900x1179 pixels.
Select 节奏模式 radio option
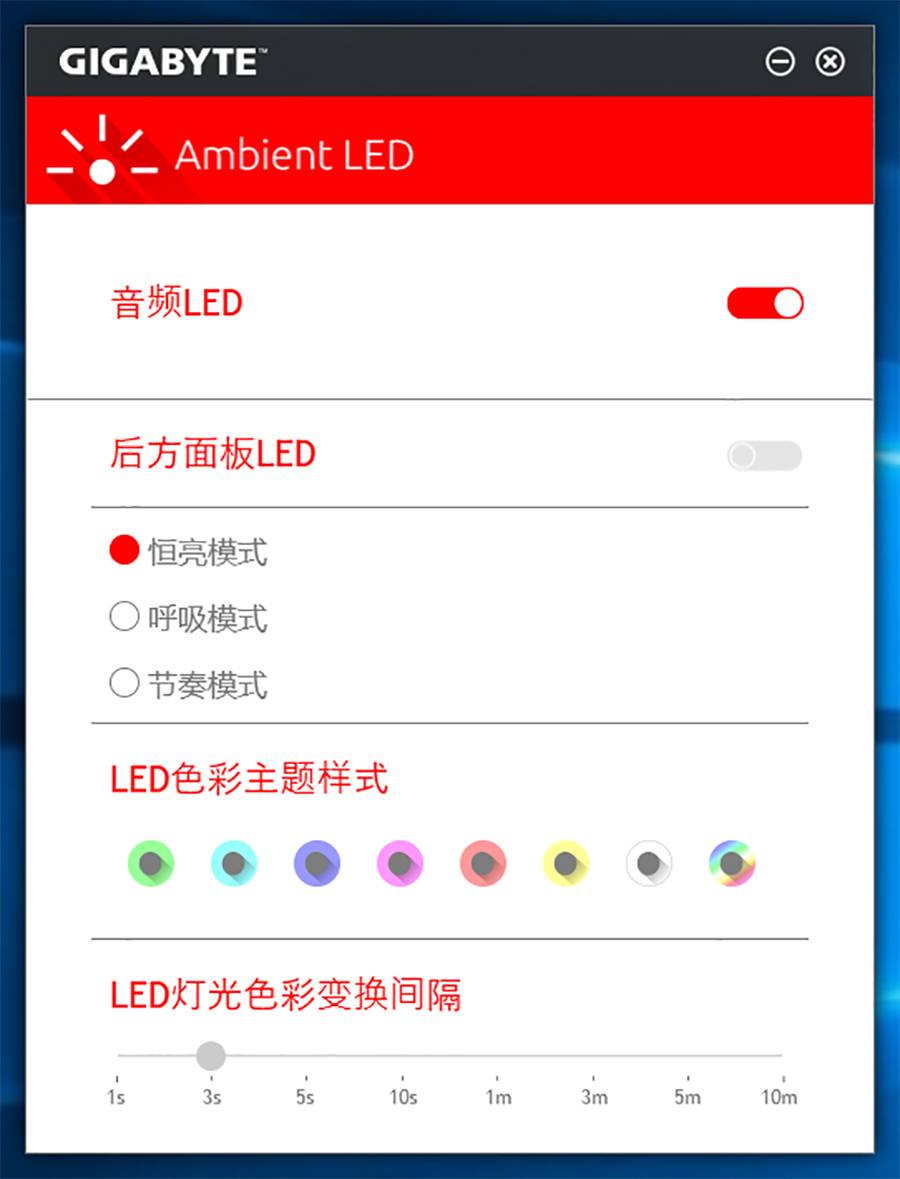tap(124, 684)
